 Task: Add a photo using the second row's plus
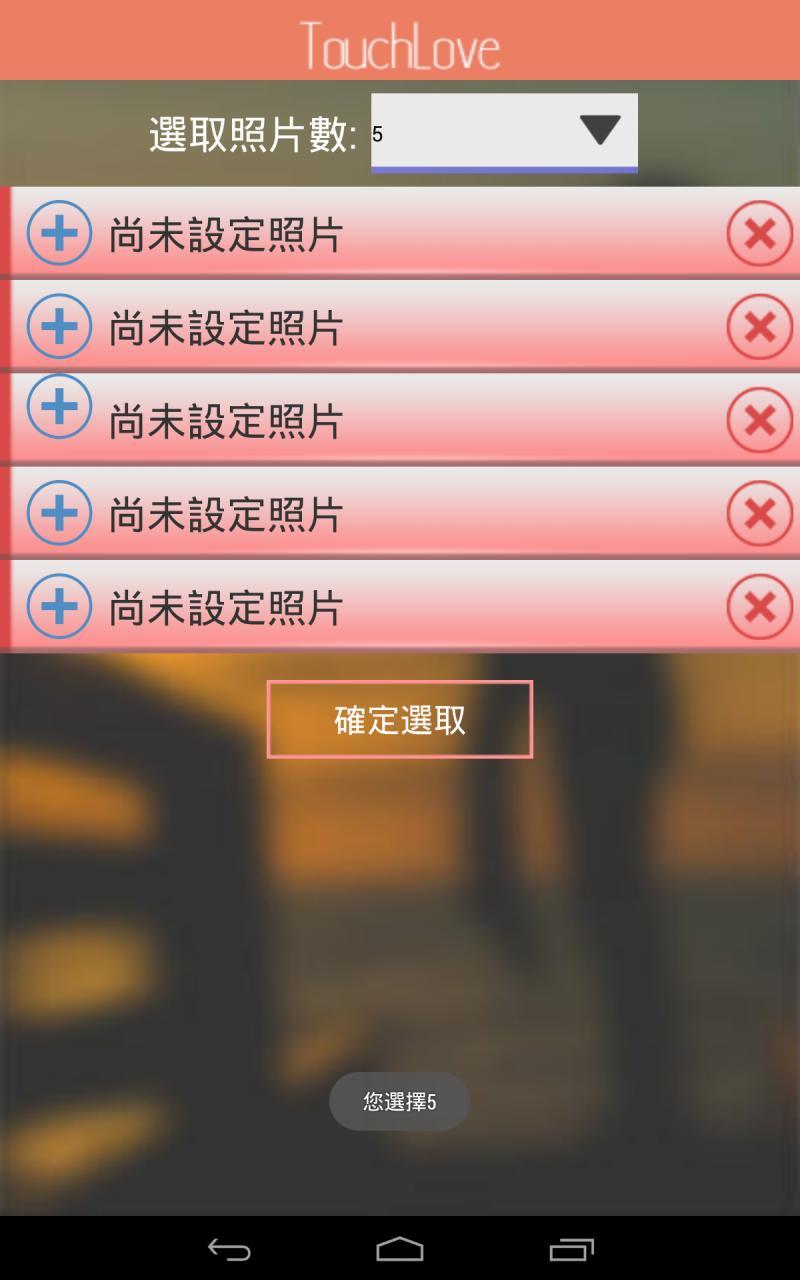59,326
